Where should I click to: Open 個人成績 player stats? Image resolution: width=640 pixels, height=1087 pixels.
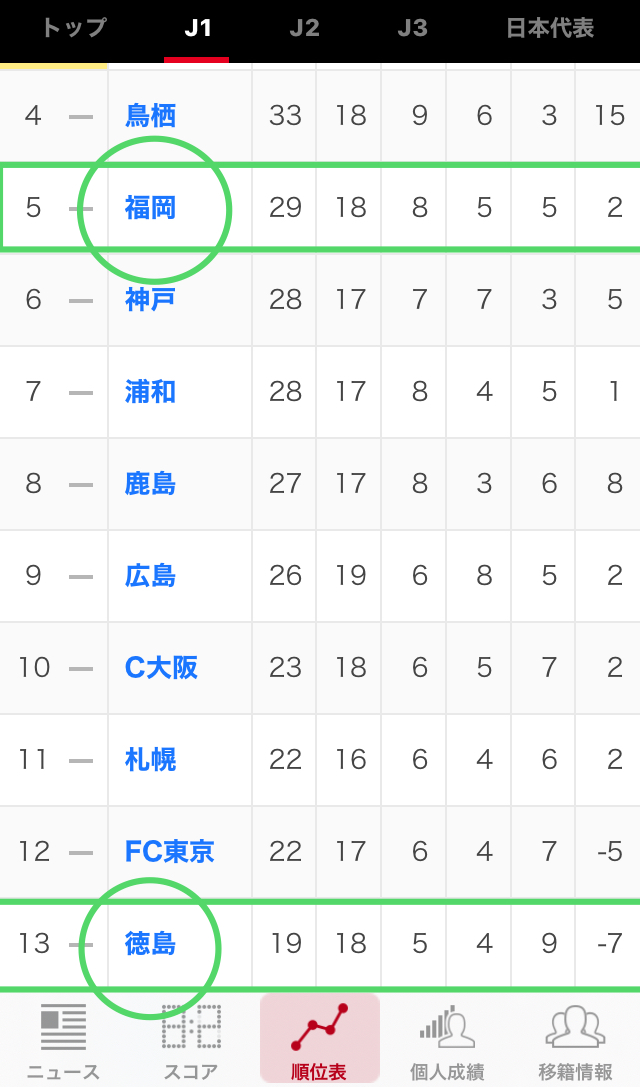[x=447, y=1041]
